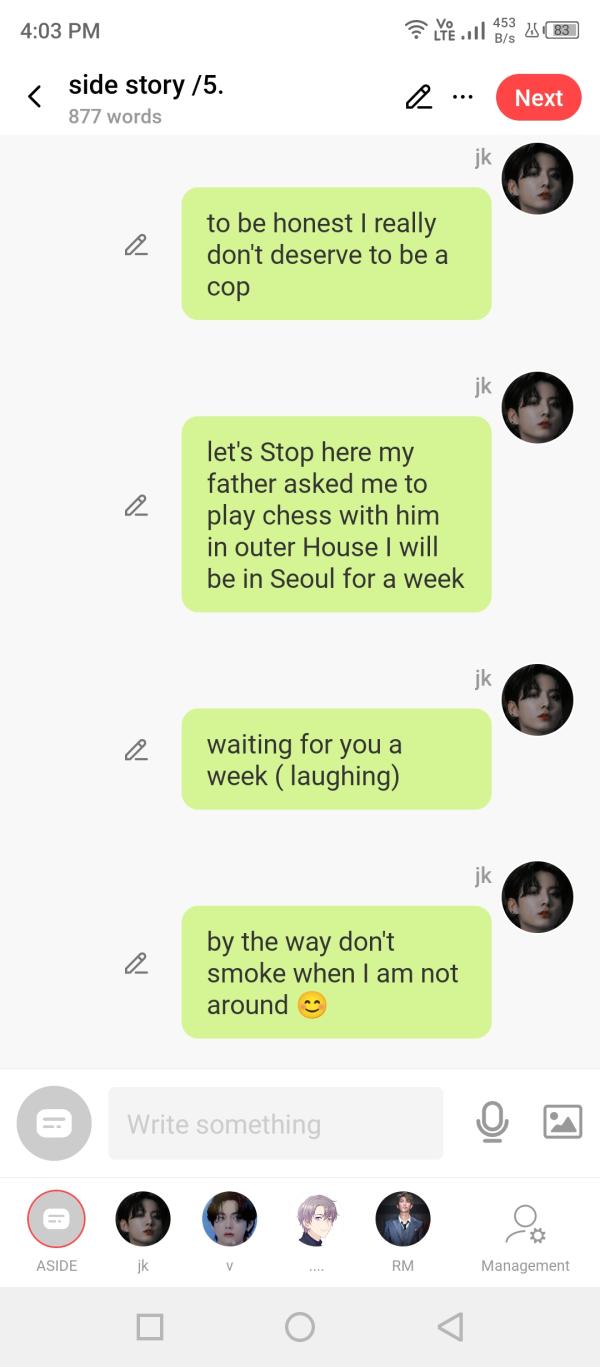The width and height of the screenshot is (600, 1367).
Task: Tap the red Next button
Action: (538, 97)
